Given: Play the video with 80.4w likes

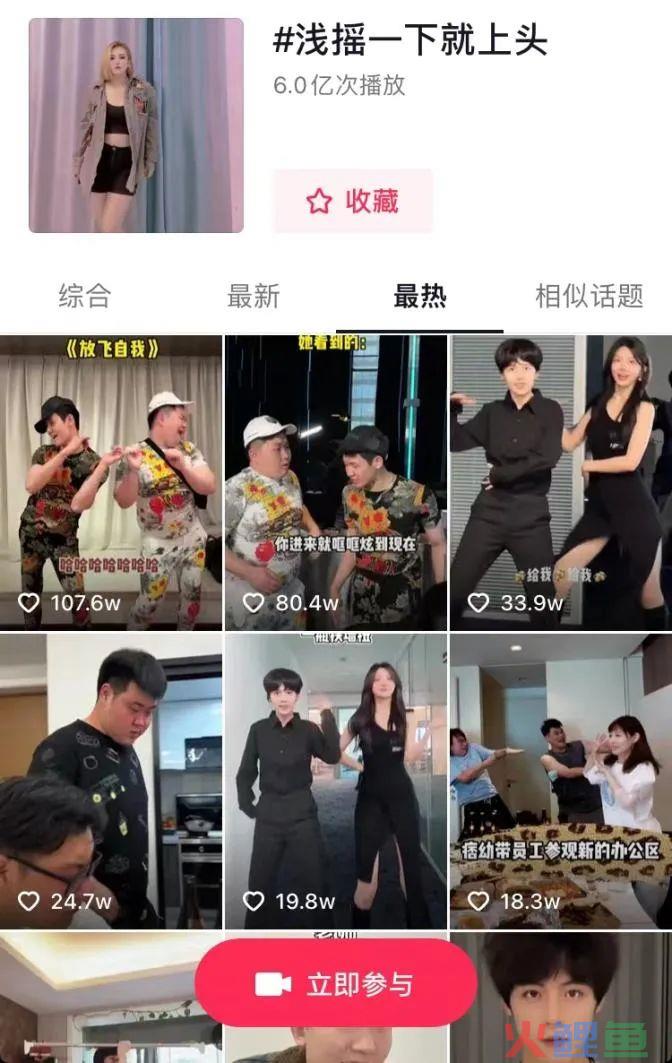Looking at the screenshot, I should click(335, 480).
